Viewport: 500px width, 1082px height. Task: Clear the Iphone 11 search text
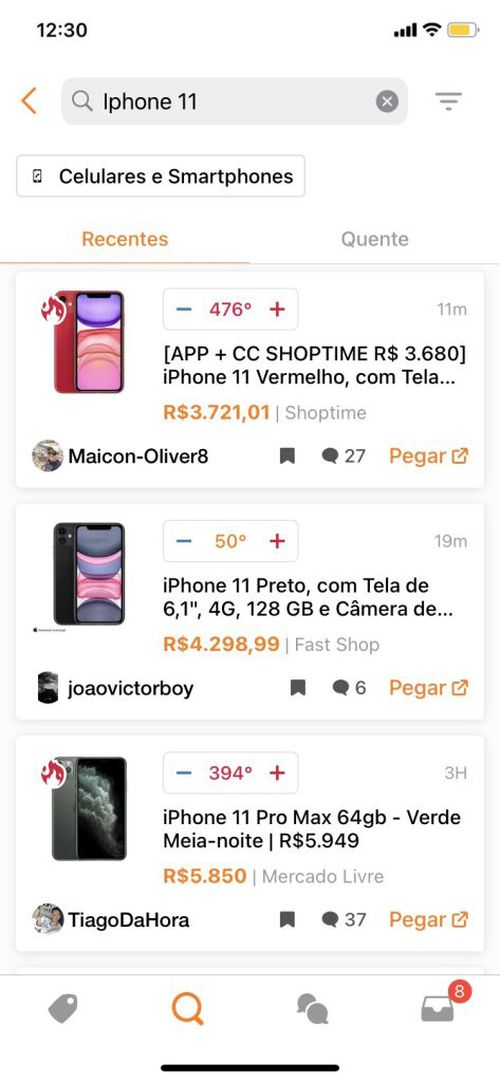click(x=387, y=102)
